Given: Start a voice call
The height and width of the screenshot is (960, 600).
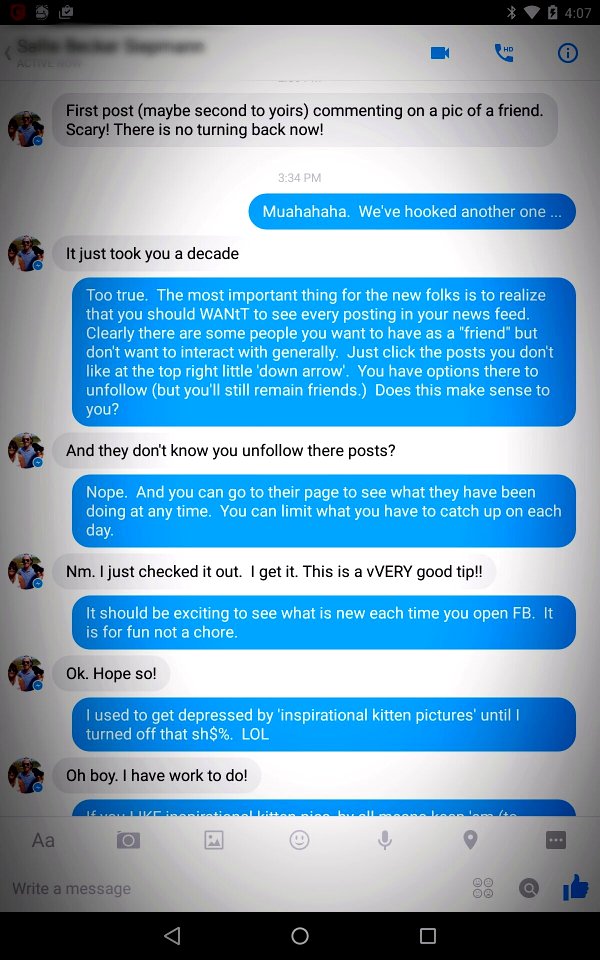Looking at the screenshot, I should (504, 53).
